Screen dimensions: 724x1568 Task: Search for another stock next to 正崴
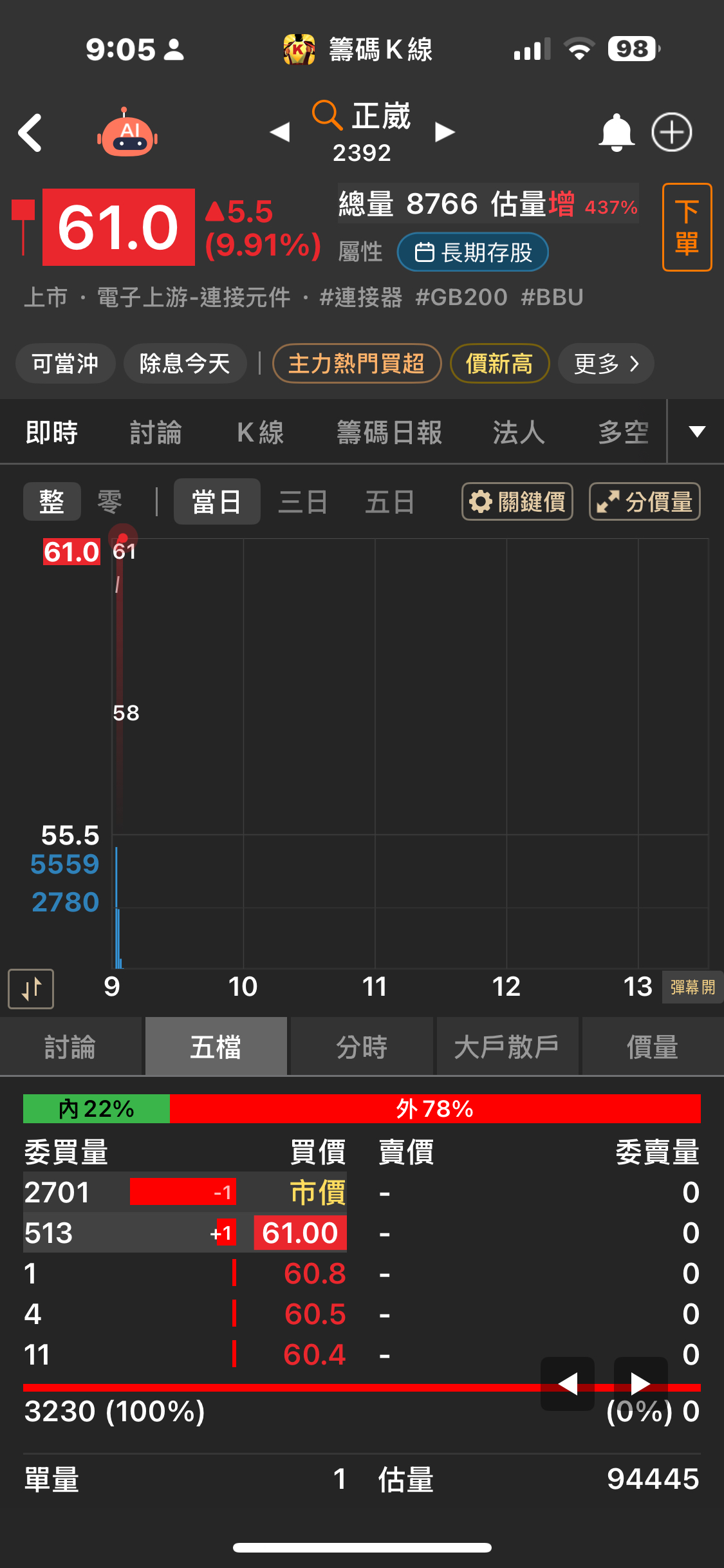pyautogui.click(x=327, y=116)
